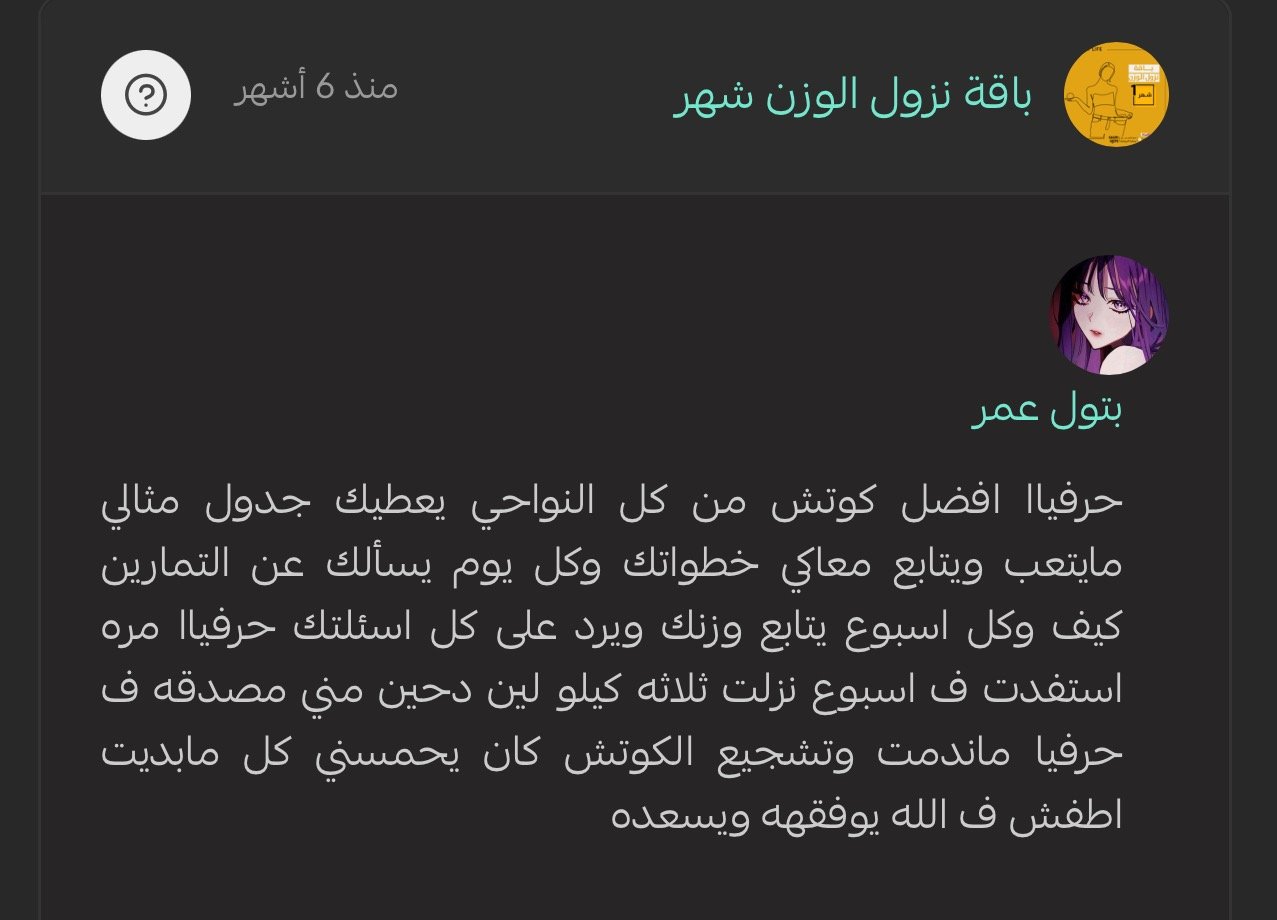
Task: Open باقة نزول الوزن شهر product link
Action: pos(853,96)
